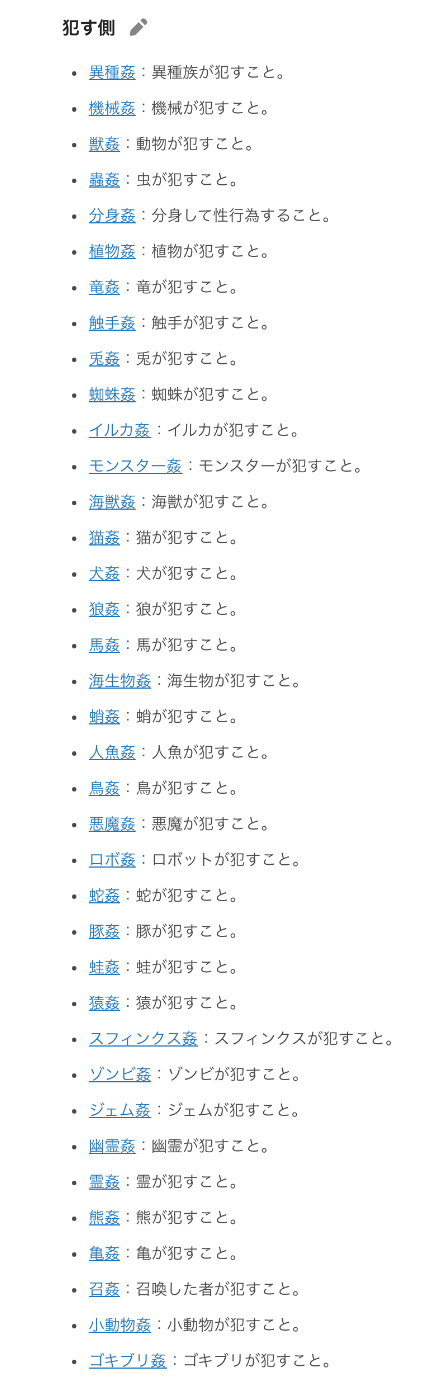Open the 人魚姦 link
Image resolution: width=432 pixels, height=1397 pixels.
[x=112, y=752]
